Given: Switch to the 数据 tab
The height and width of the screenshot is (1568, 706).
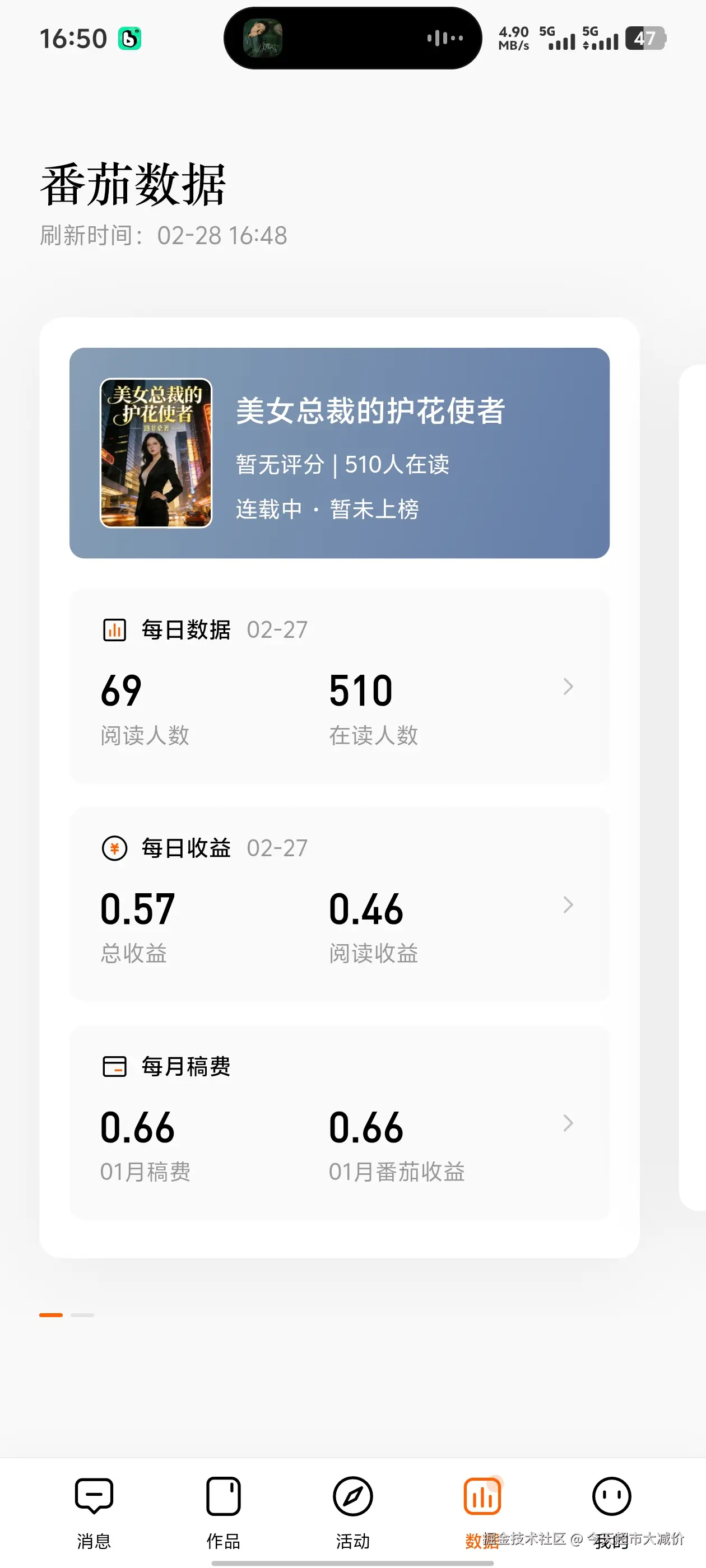Looking at the screenshot, I should (481, 1516).
